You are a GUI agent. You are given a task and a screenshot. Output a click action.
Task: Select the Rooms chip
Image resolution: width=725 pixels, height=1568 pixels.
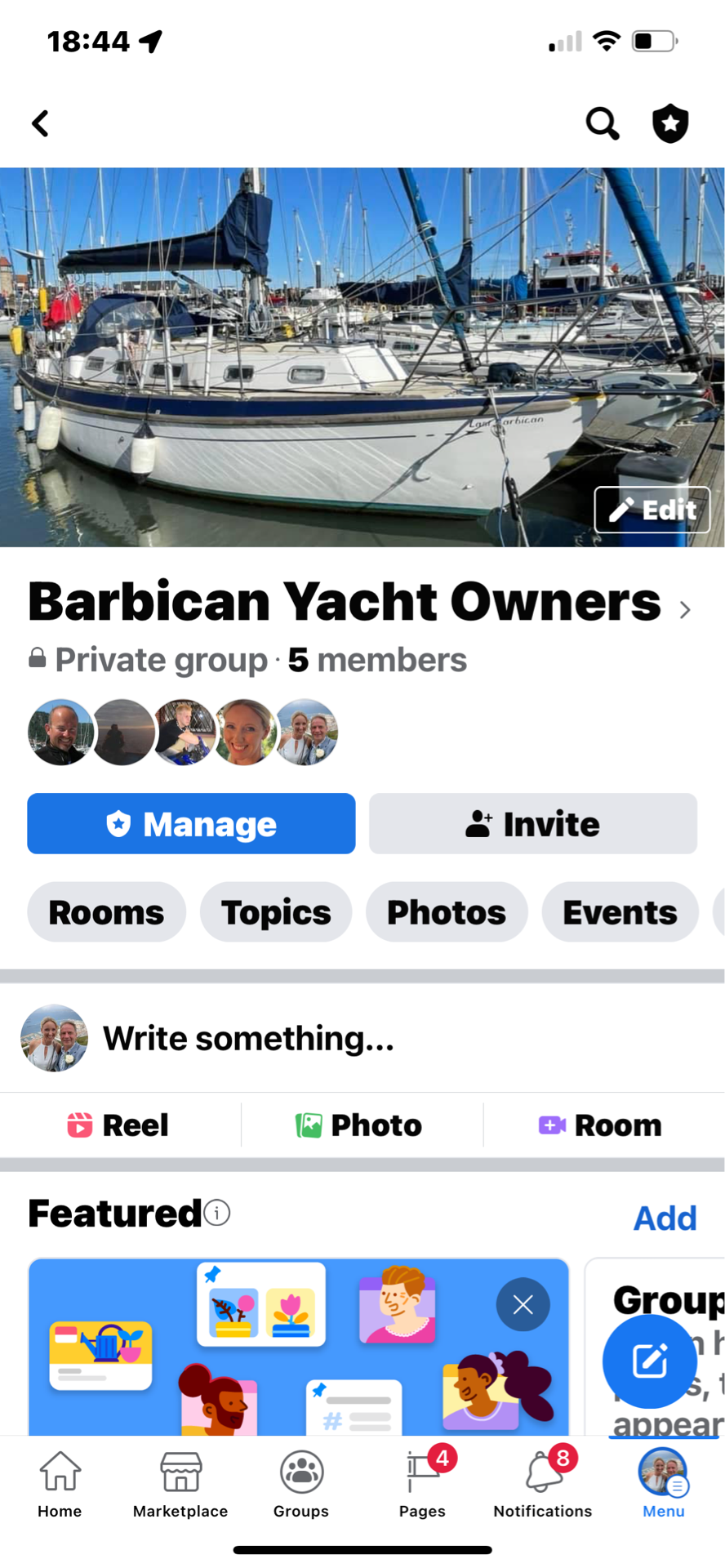coord(106,912)
